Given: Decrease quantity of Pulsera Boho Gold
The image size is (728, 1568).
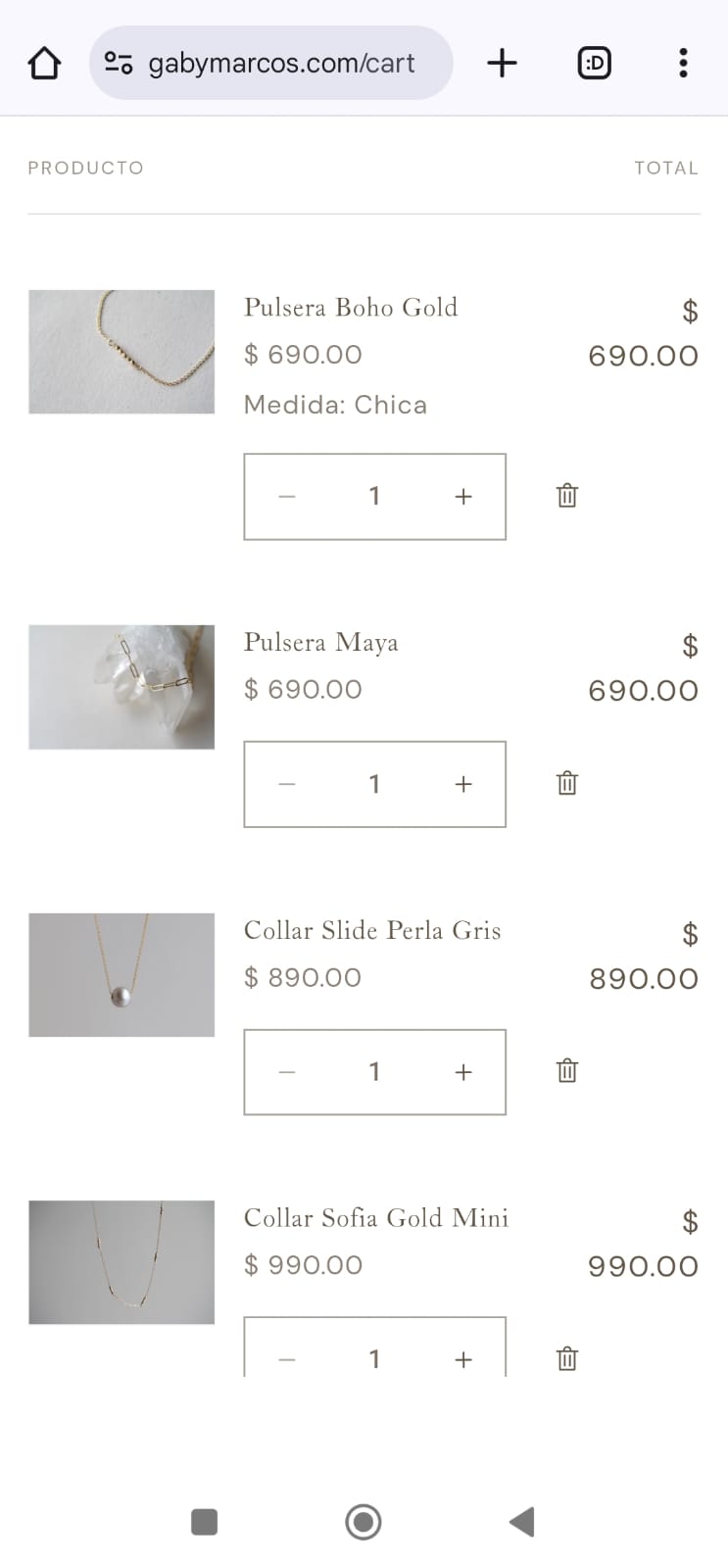Looking at the screenshot, I should click(x=287, y=497).
